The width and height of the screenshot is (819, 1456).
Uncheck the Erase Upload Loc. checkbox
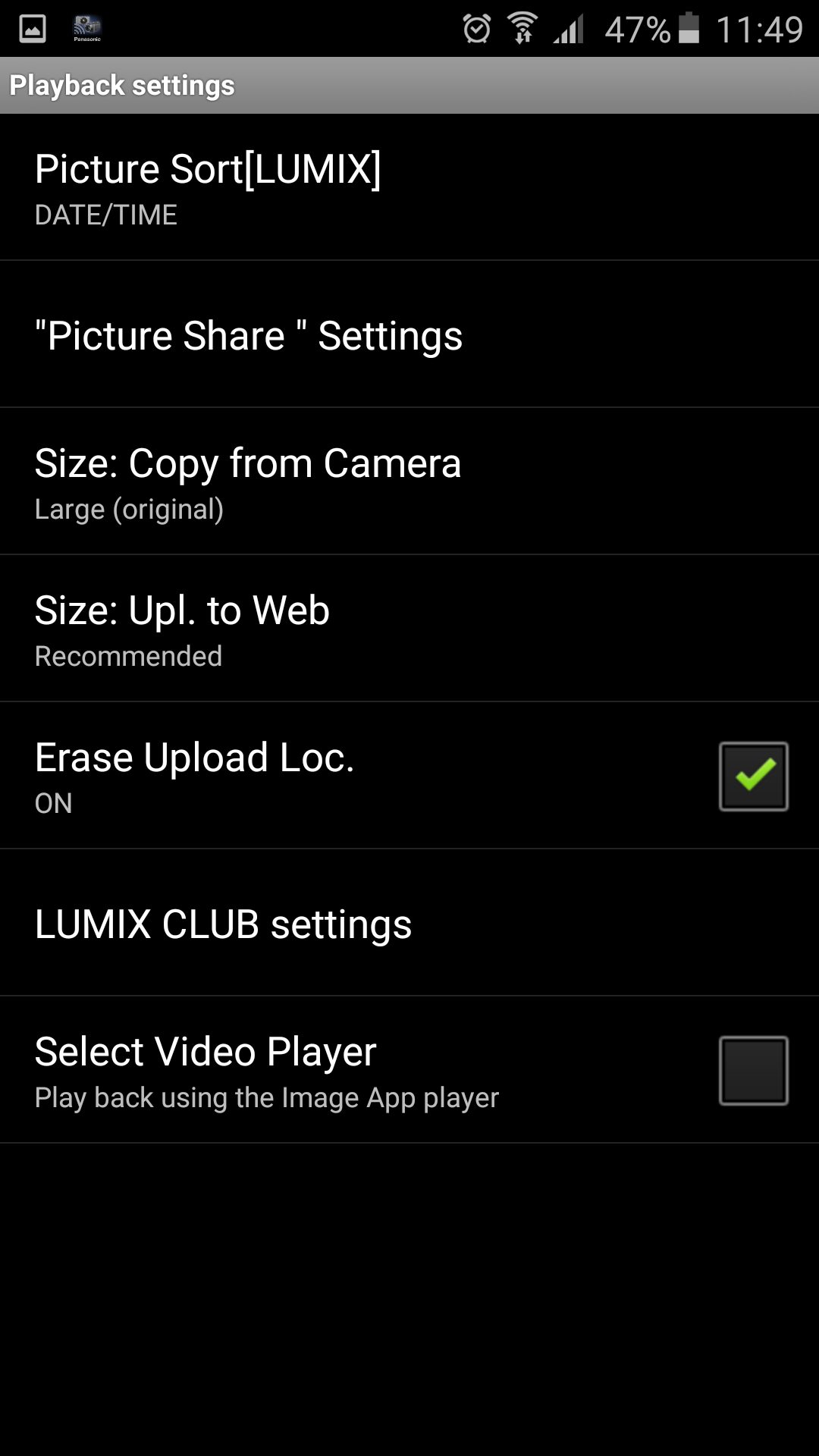coord(753,776)
